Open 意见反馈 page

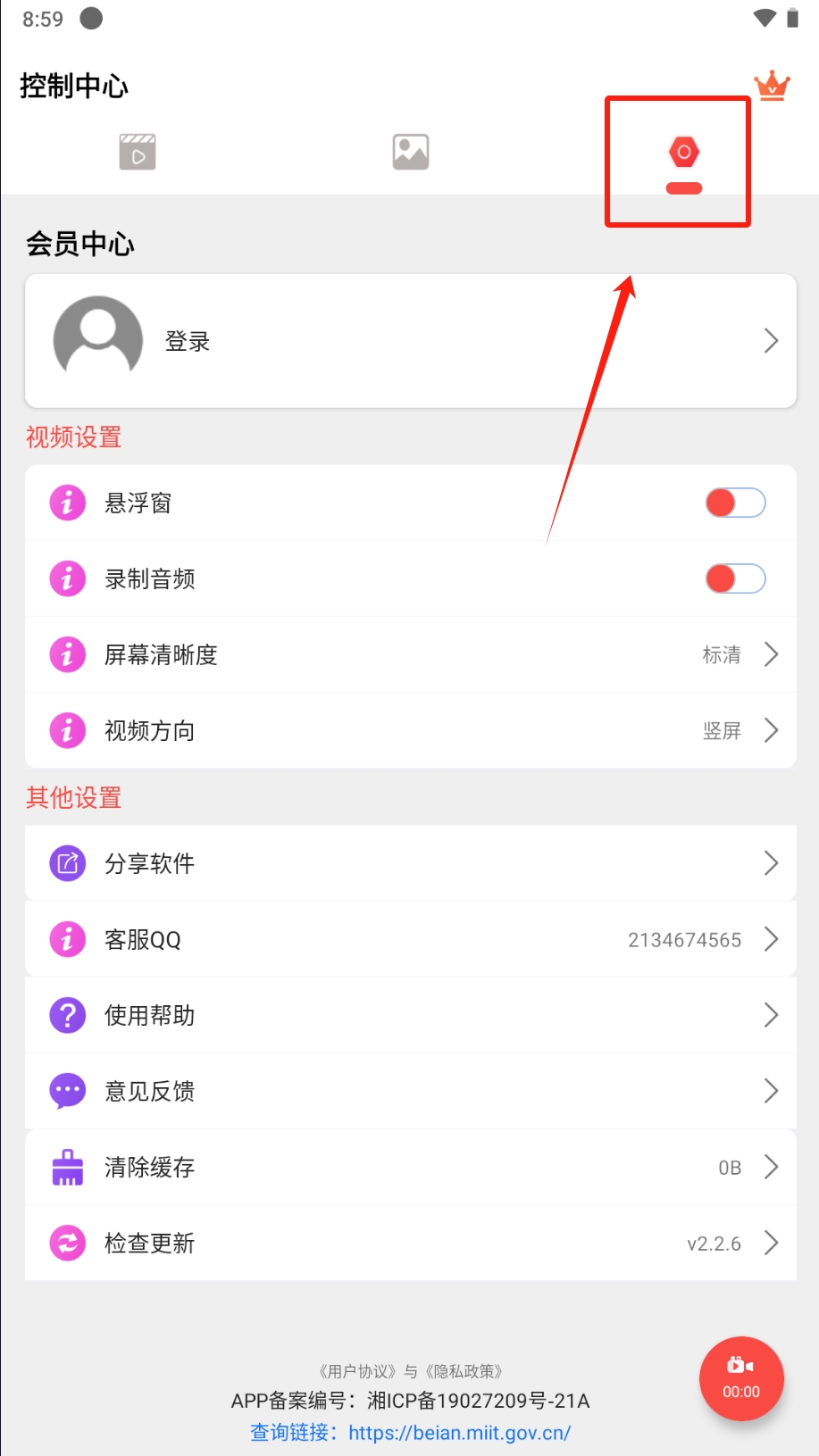tap(411, 1091)
